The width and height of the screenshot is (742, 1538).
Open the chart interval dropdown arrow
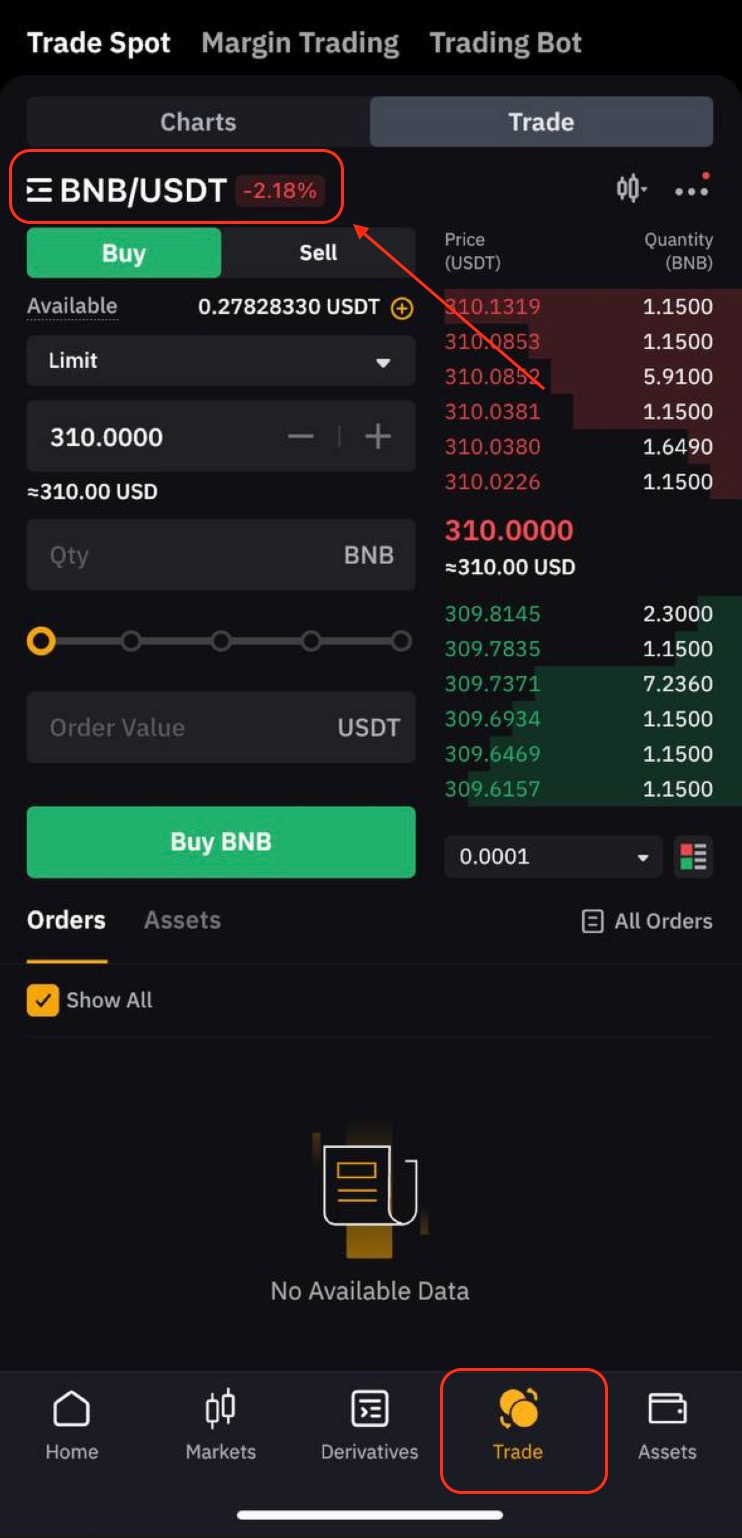tap(645, 191)
